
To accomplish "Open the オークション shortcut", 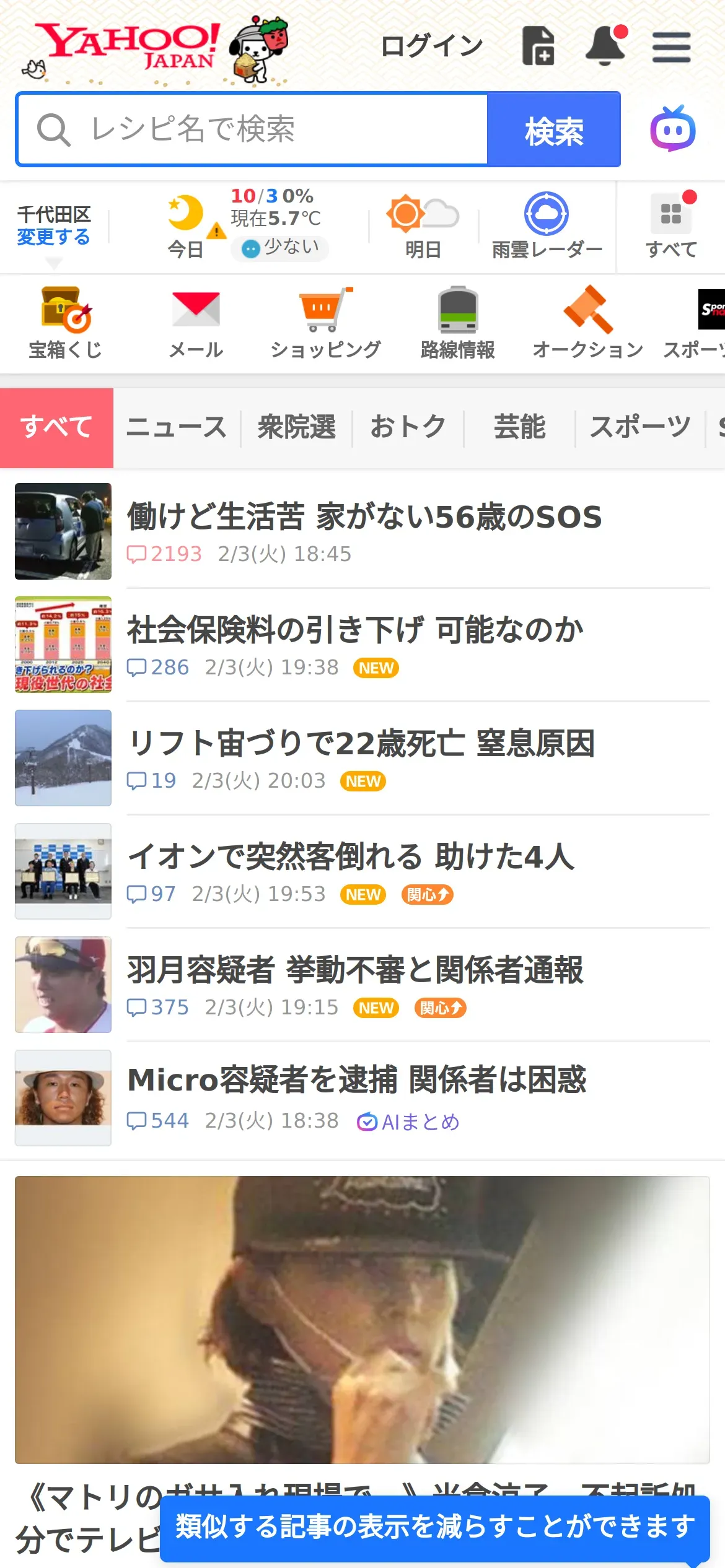I will point(587,323).
